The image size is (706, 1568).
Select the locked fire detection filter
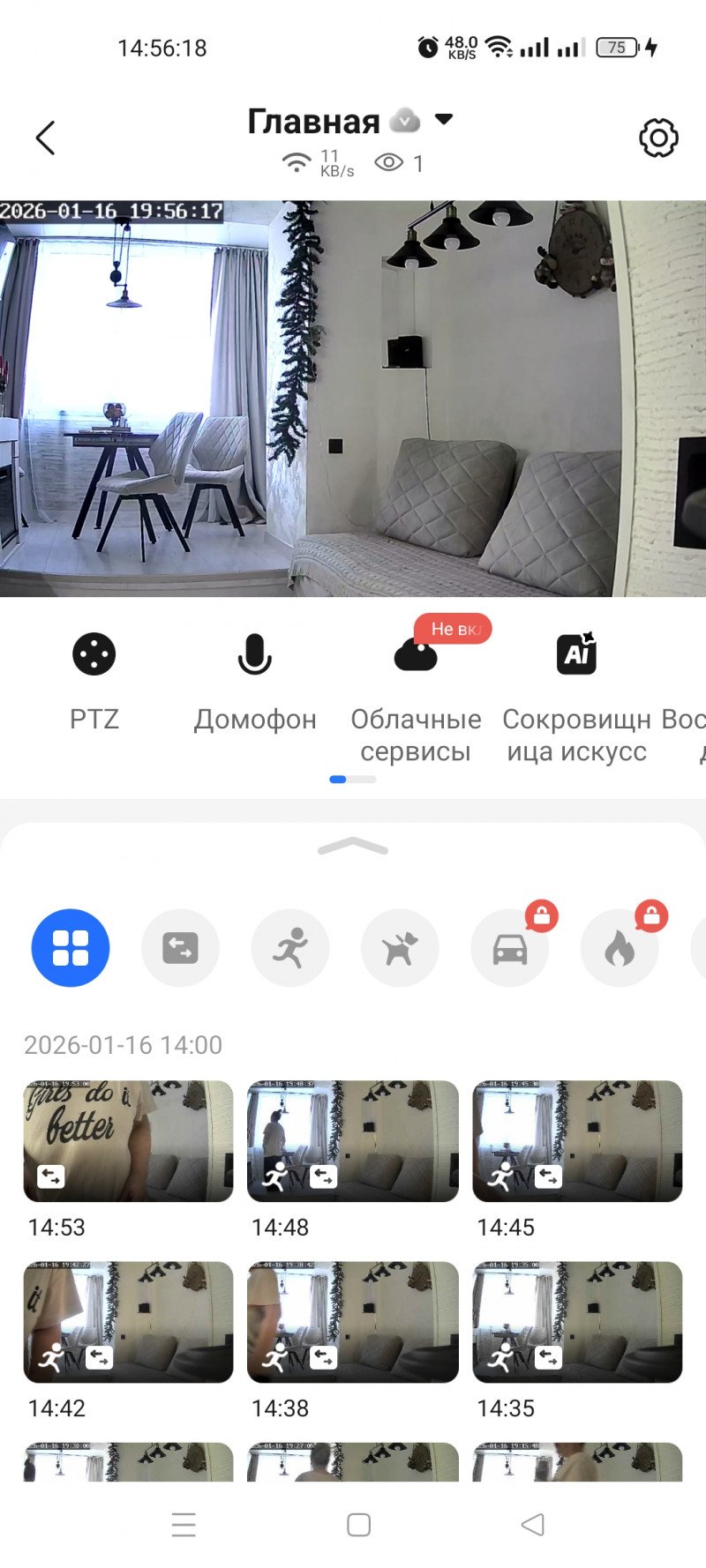click(x=620, y=948)
